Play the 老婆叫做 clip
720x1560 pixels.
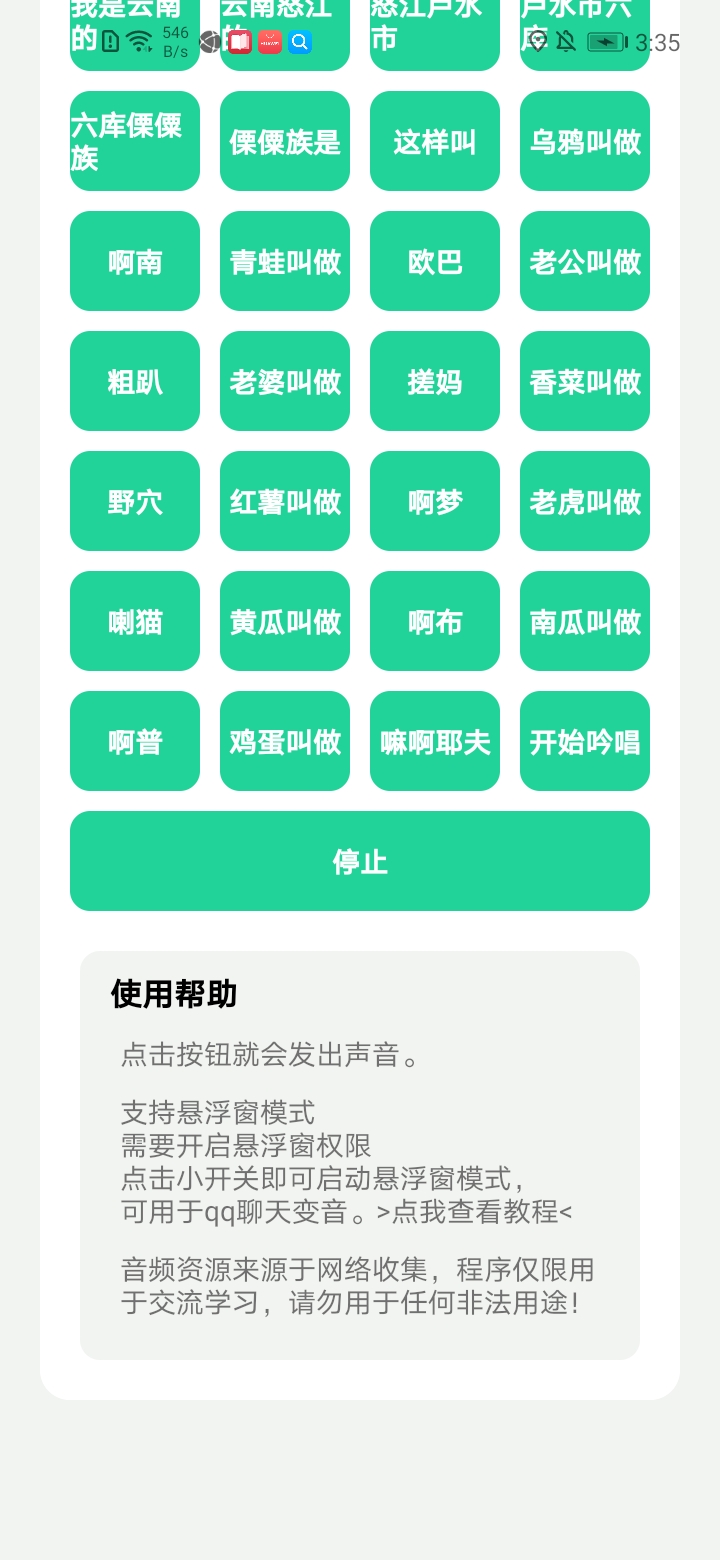tap(285, 381)
